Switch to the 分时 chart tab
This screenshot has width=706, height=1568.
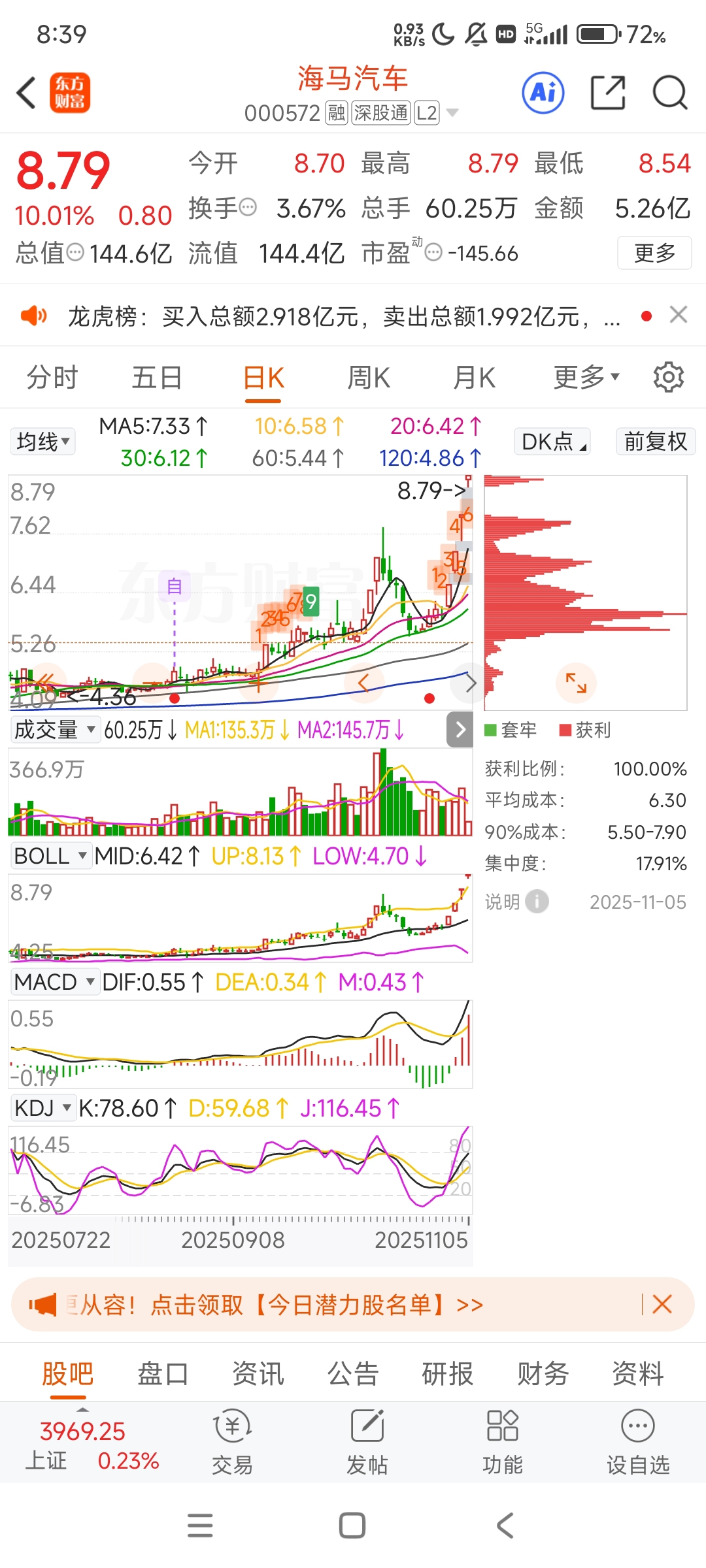click(x=52, y=378)
